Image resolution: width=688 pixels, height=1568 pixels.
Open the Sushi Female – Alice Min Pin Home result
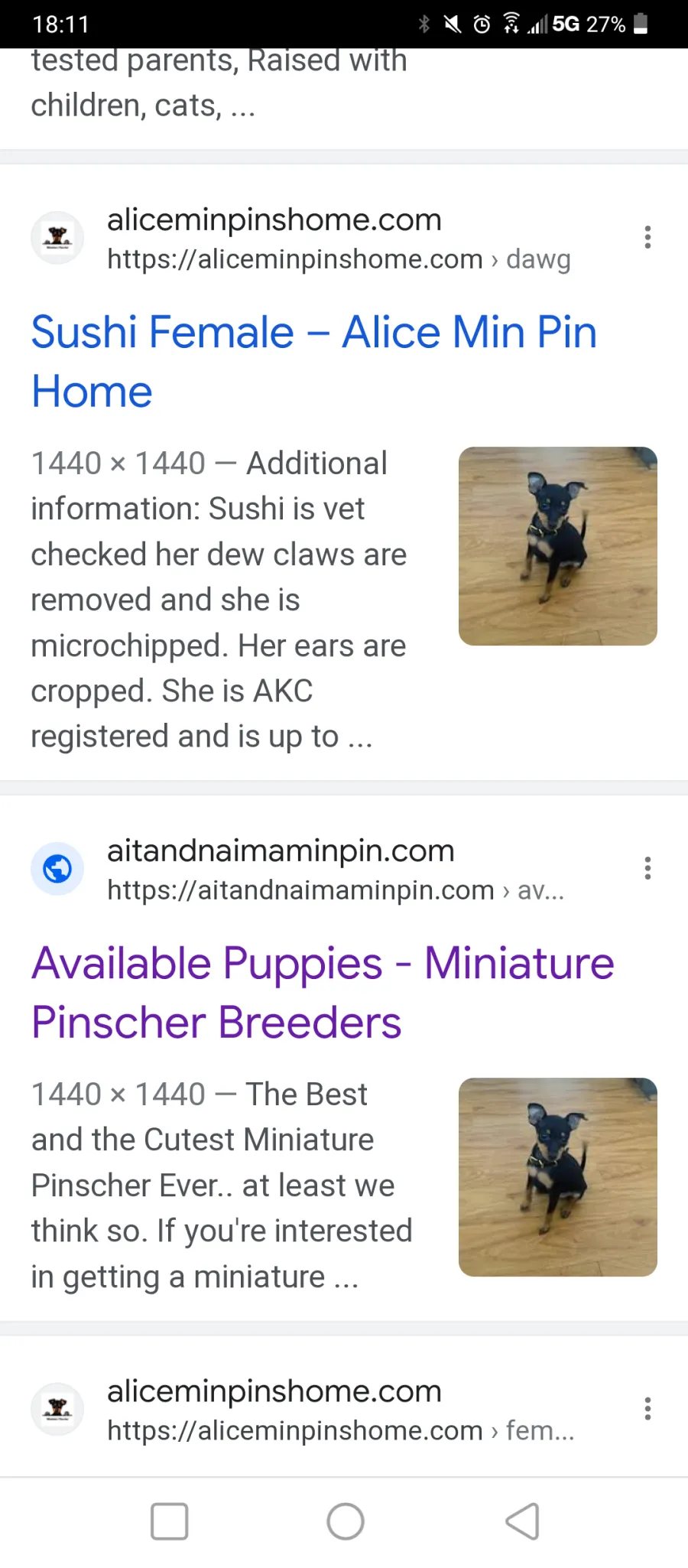click(313, 362)
